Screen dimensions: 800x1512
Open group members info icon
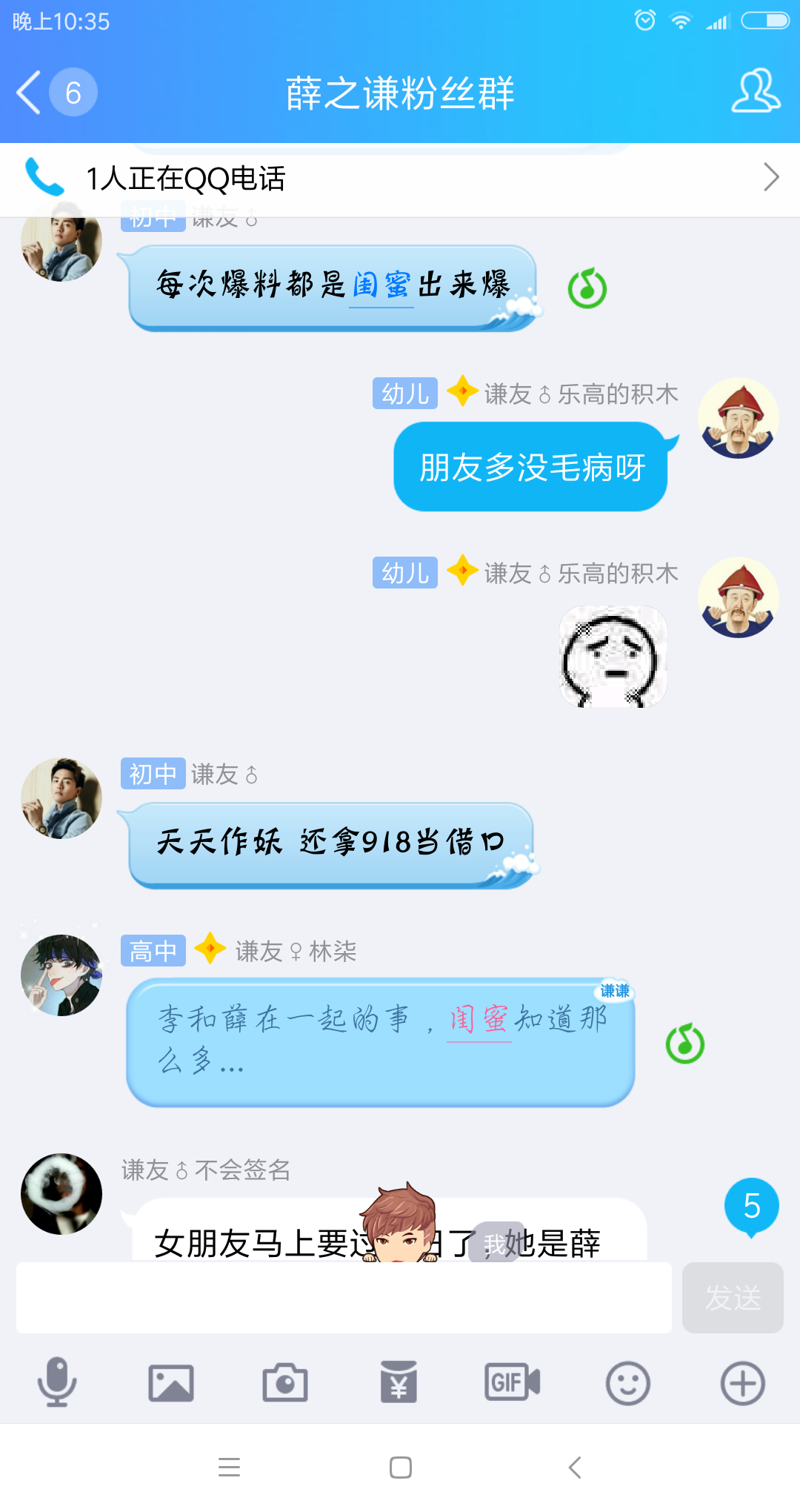[756, 92]
